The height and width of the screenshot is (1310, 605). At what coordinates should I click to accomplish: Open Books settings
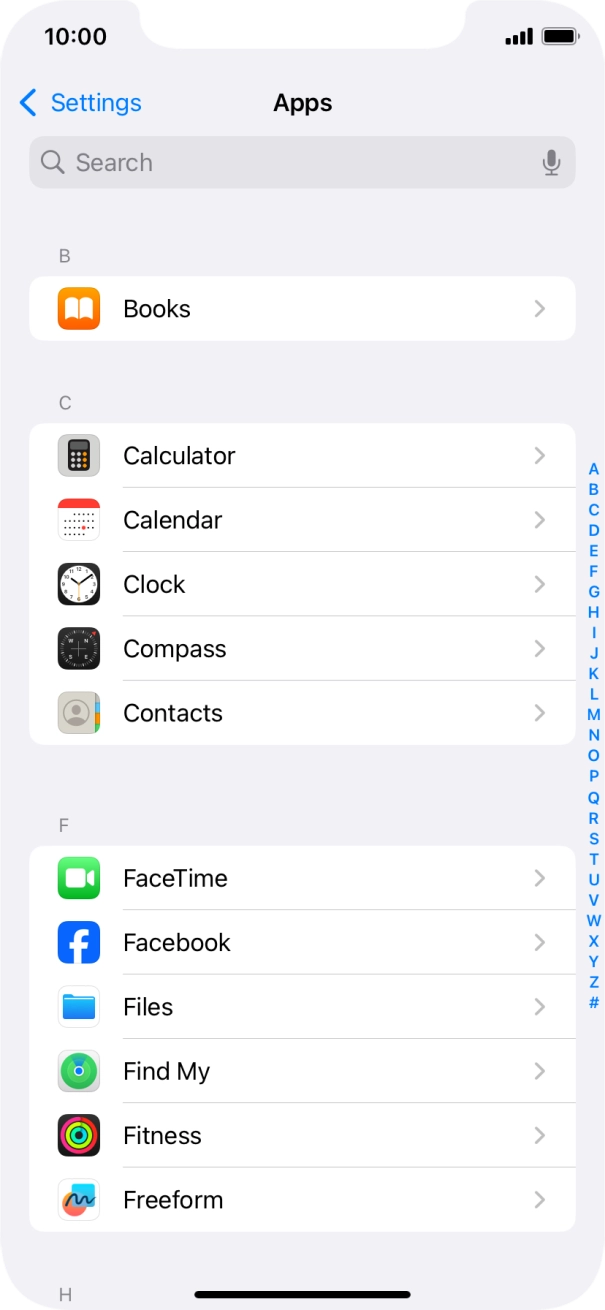[x=302, y=309]
